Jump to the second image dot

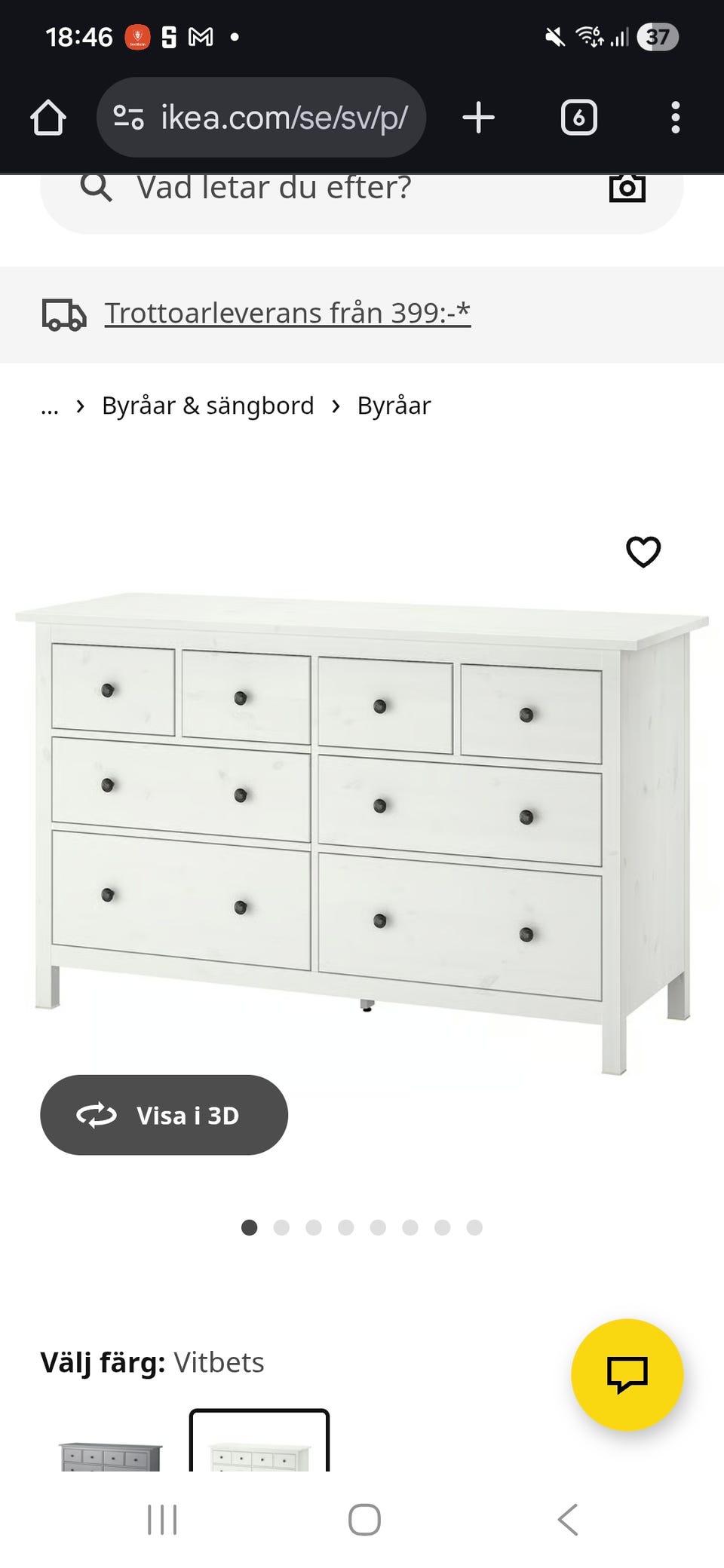281,1228
